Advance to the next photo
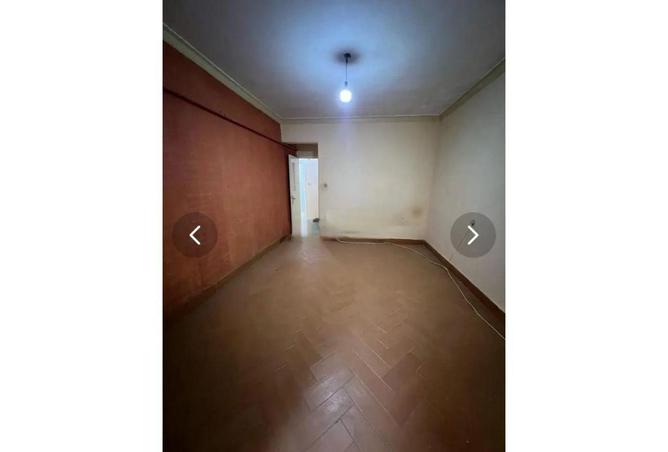 click(x=472, y=235)
